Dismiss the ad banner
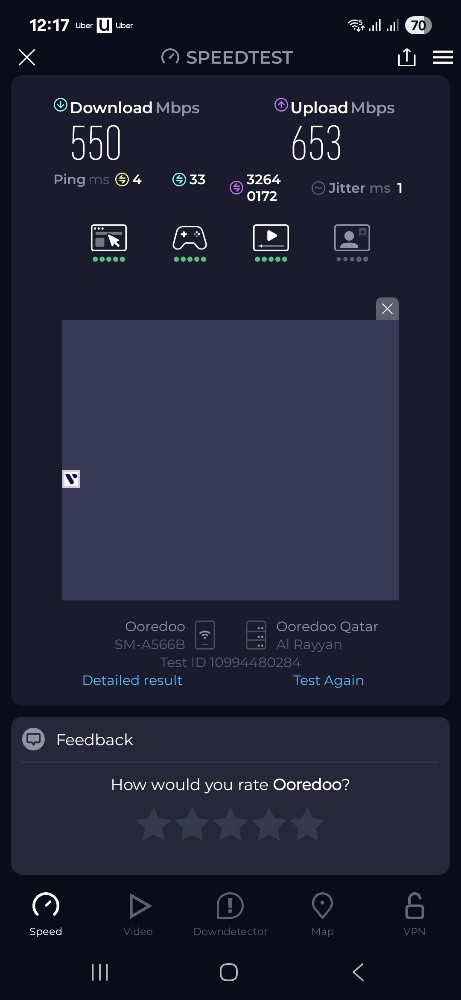Screen dimensions: 461x1000 pyautogui.click(x=387, y=309)
